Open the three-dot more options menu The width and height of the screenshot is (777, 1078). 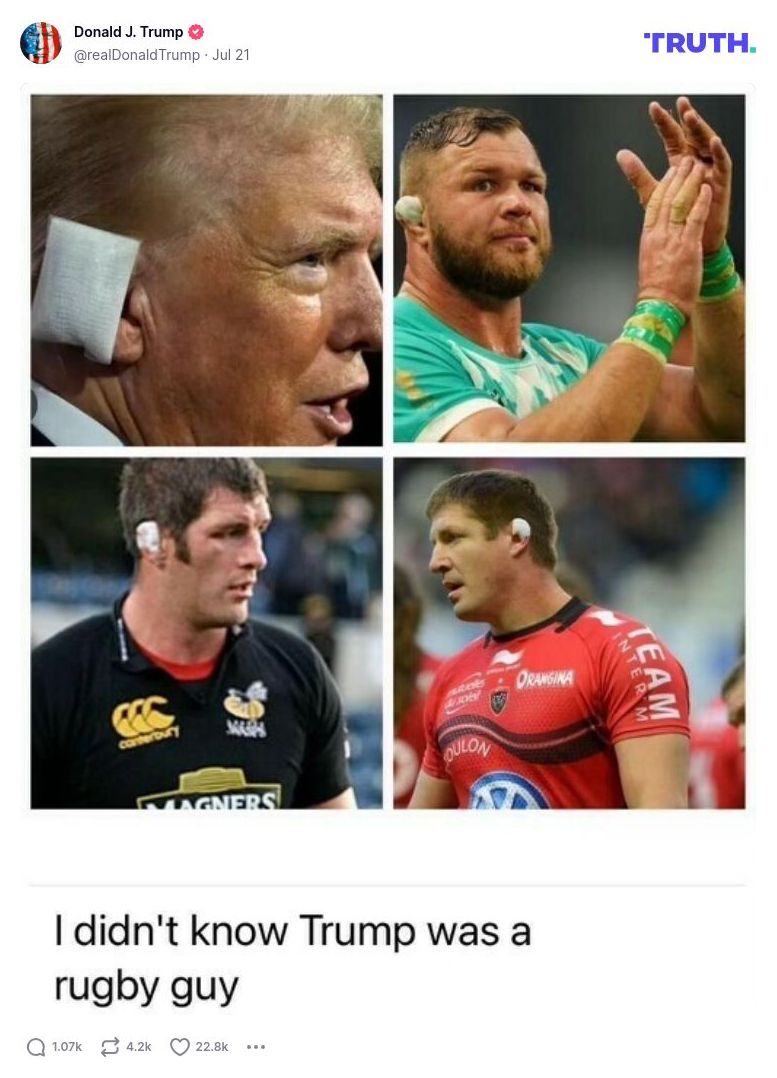(256, 1047)
